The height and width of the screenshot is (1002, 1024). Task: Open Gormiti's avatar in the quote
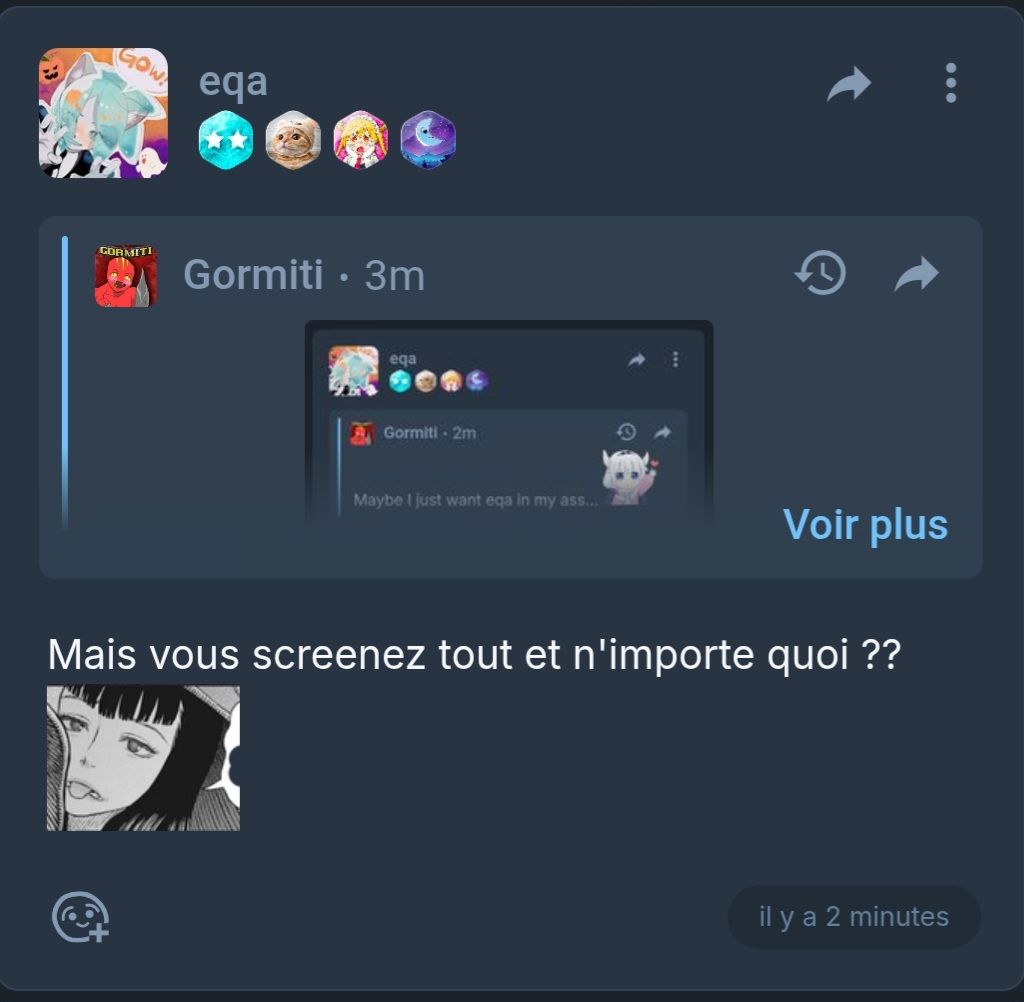coord(126,276)
